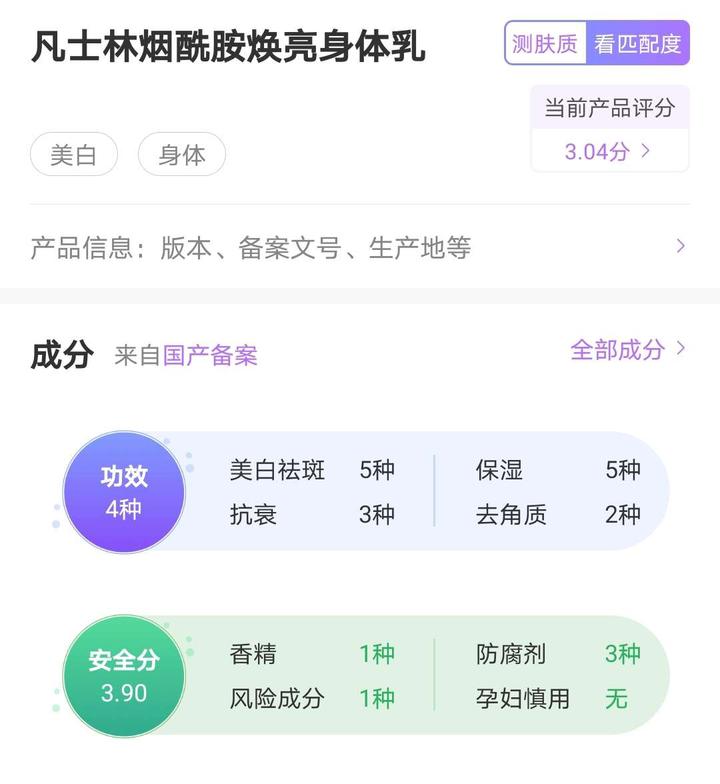Tap the 功效 circular badge icon
The height and width of the screenshot is (784, 720).
coord(123,492)
